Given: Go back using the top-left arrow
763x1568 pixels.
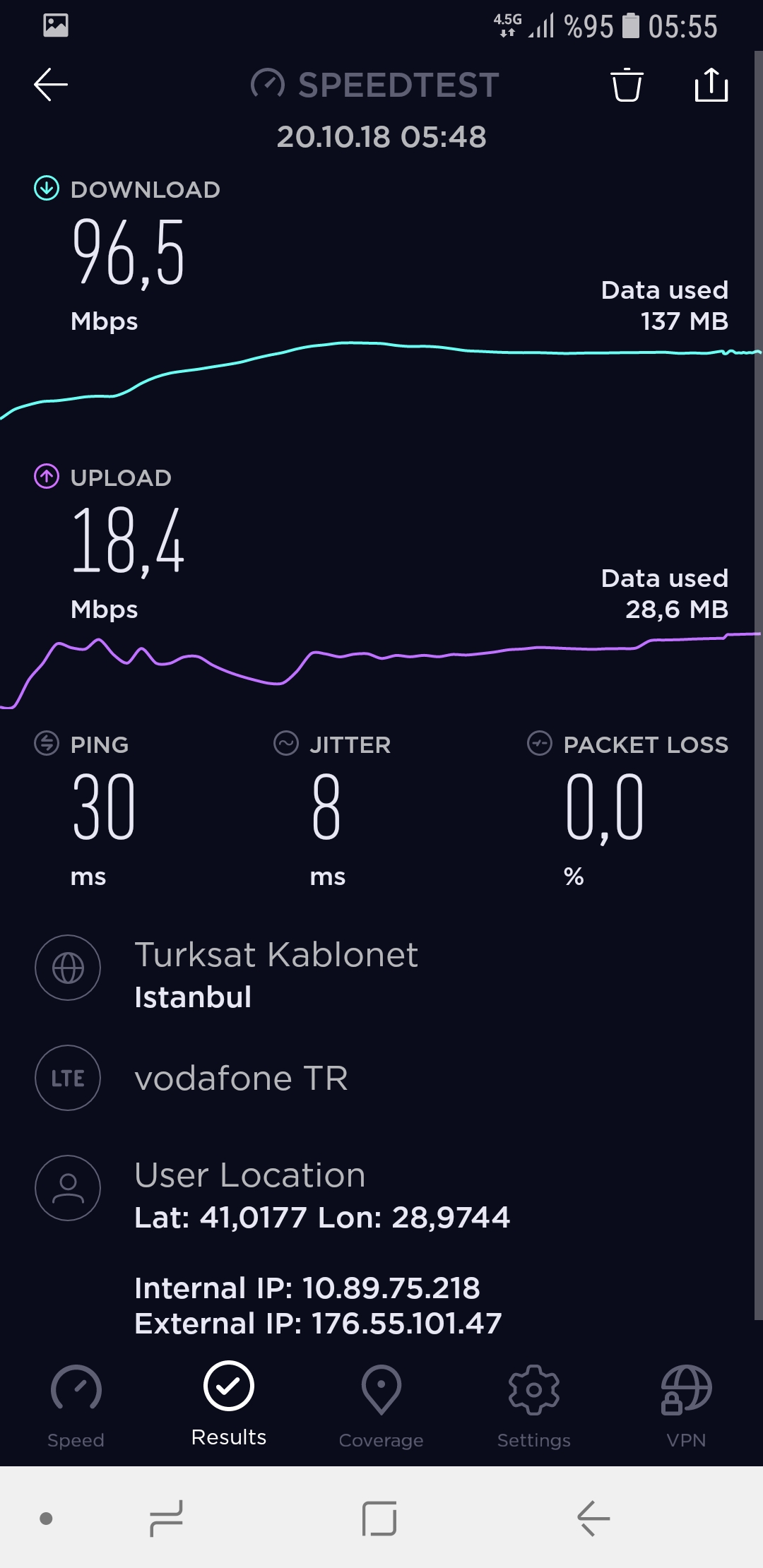Looking at the screenshot, I should coord(51,85).
